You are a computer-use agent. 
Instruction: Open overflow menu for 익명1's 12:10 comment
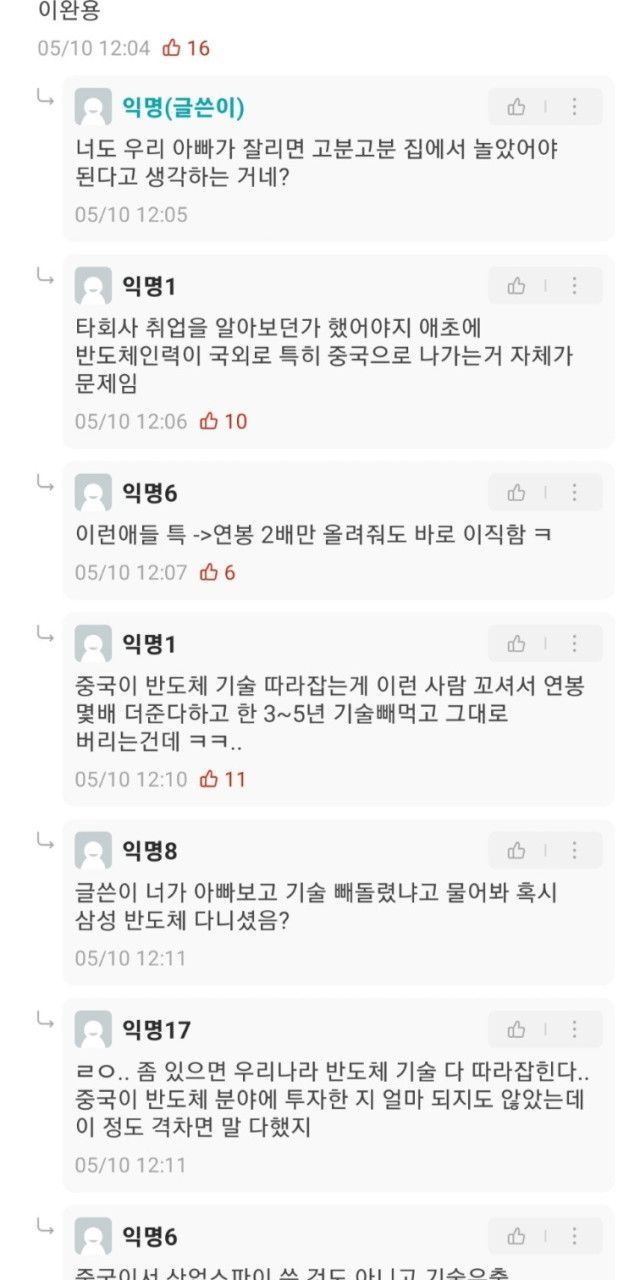click(x=574, y=644)
